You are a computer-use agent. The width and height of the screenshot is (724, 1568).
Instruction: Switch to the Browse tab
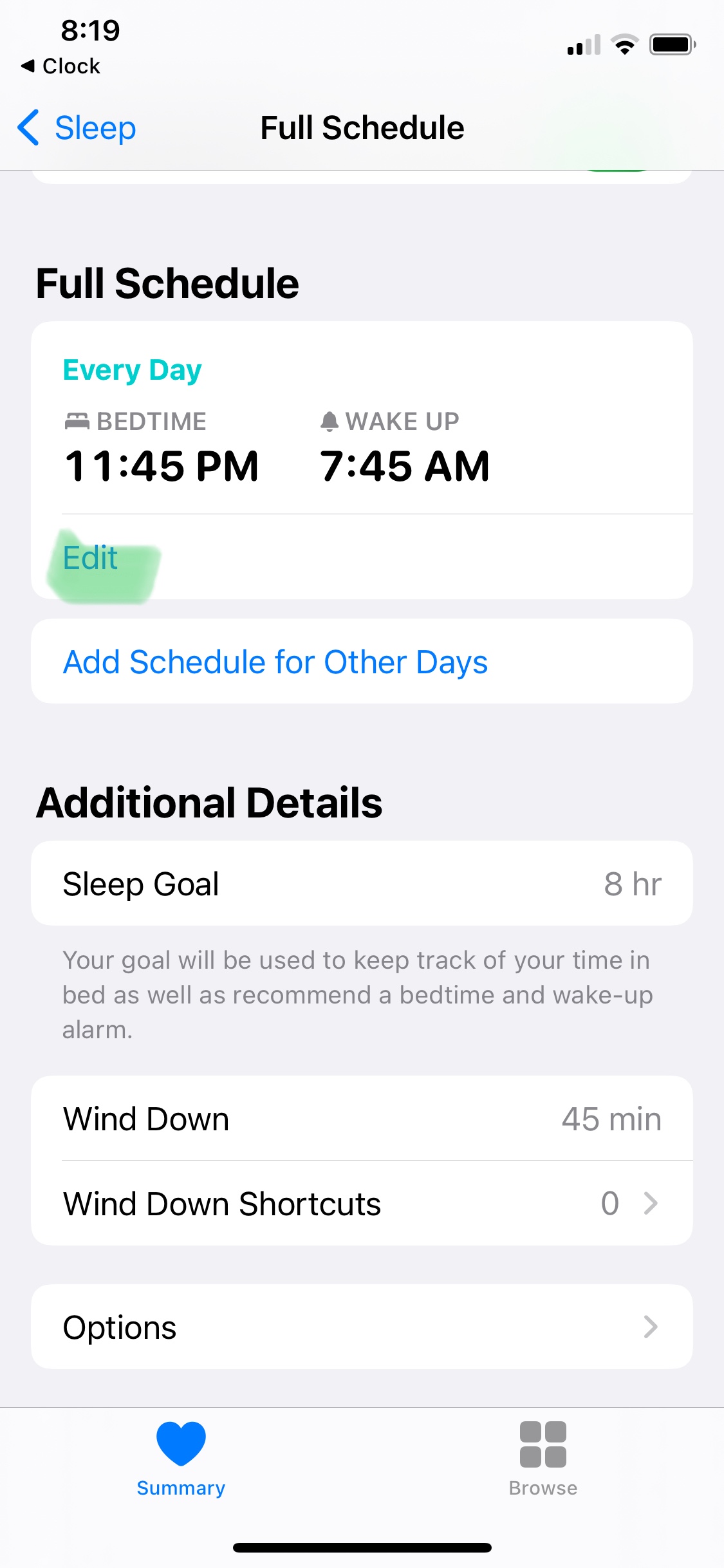(x=543, y=1459)
